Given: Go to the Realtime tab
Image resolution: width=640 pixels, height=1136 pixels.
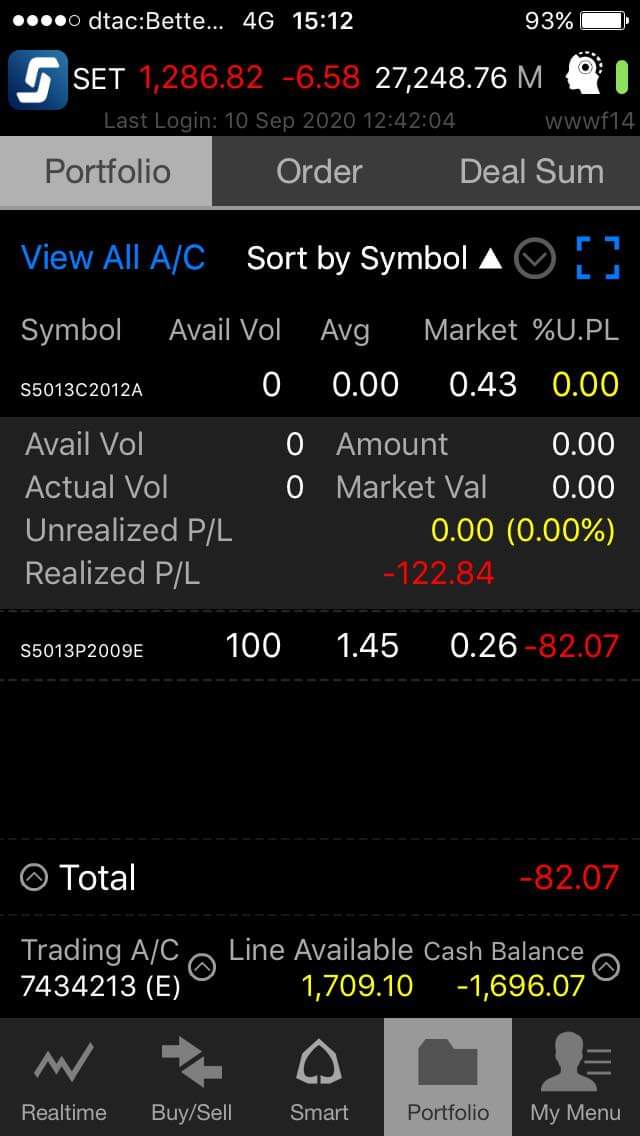Looking at the screenshot, I should (64, 1077).
